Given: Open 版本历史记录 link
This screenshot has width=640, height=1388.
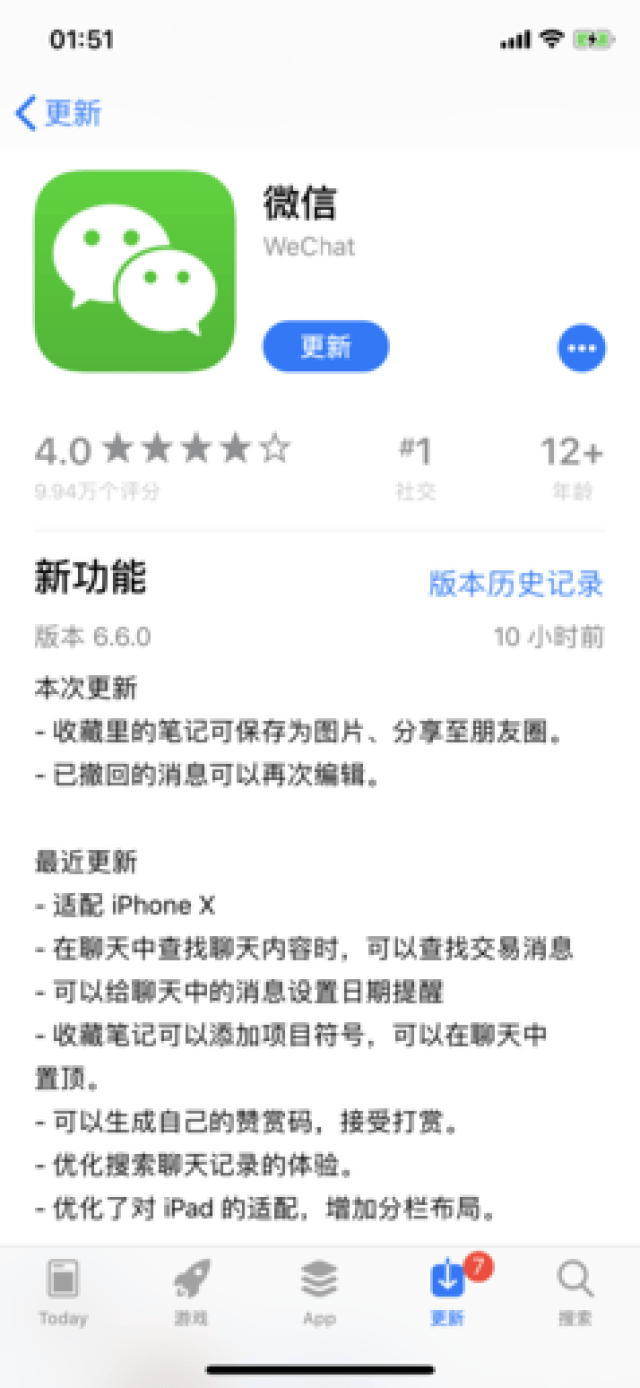Looking at the screenshot, I should [516, 583].
